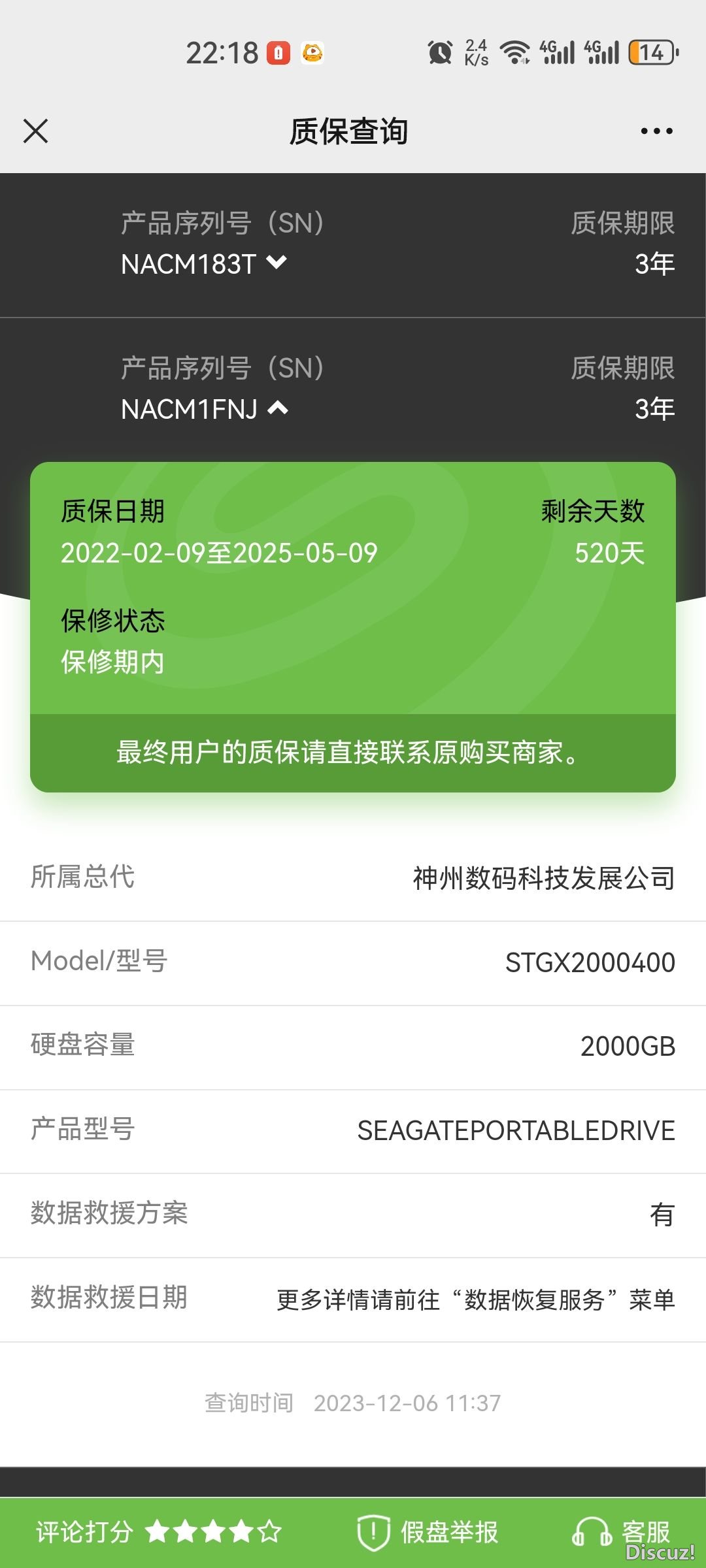Open the three-dot overflow menu

click(x=656, y=131)
